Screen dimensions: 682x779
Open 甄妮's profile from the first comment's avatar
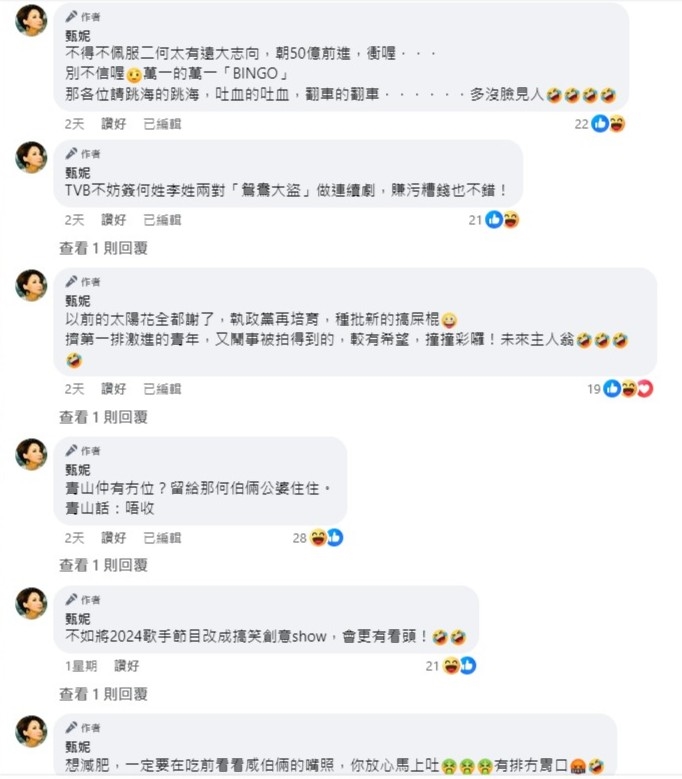pyautogui.click(x=31, y=21)
